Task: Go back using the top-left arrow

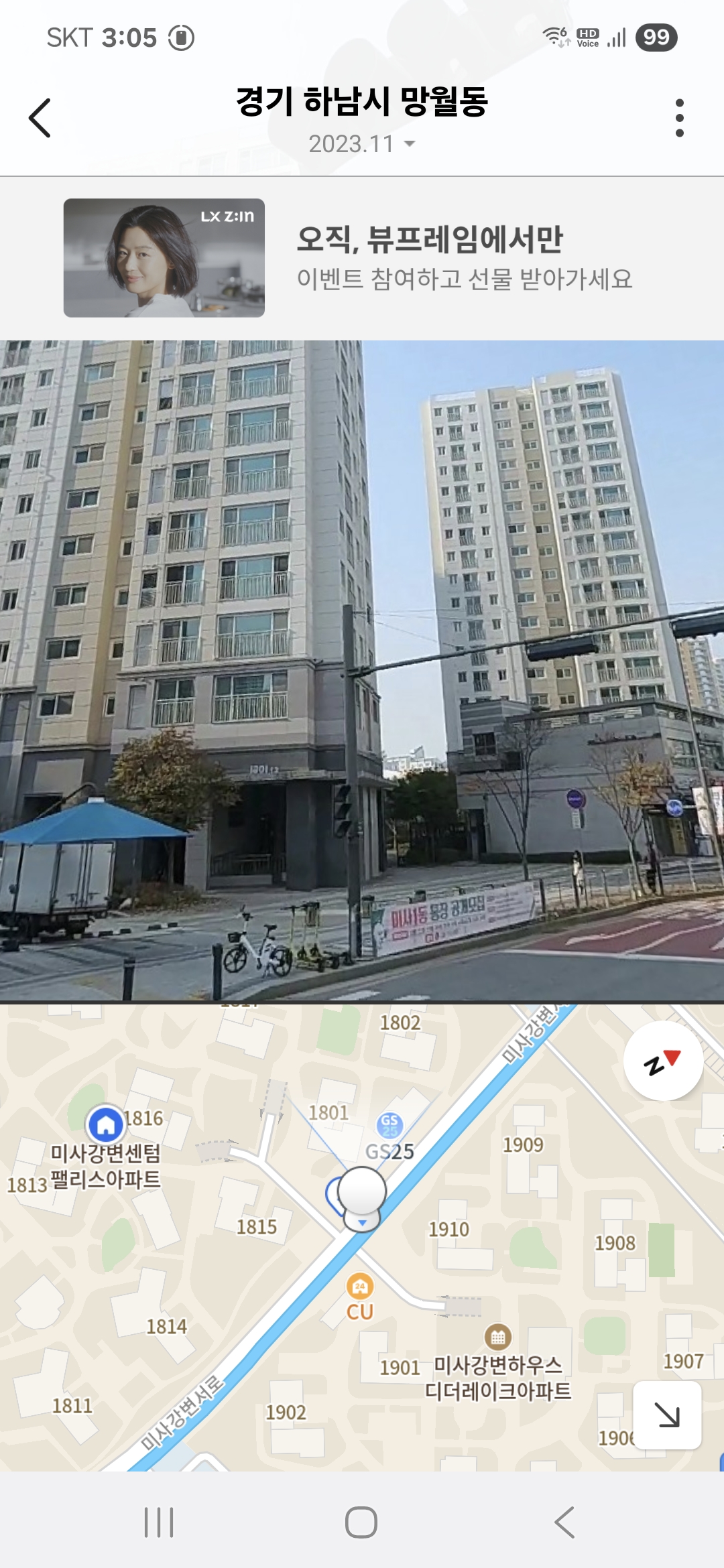Action: (x=40, y=118)
